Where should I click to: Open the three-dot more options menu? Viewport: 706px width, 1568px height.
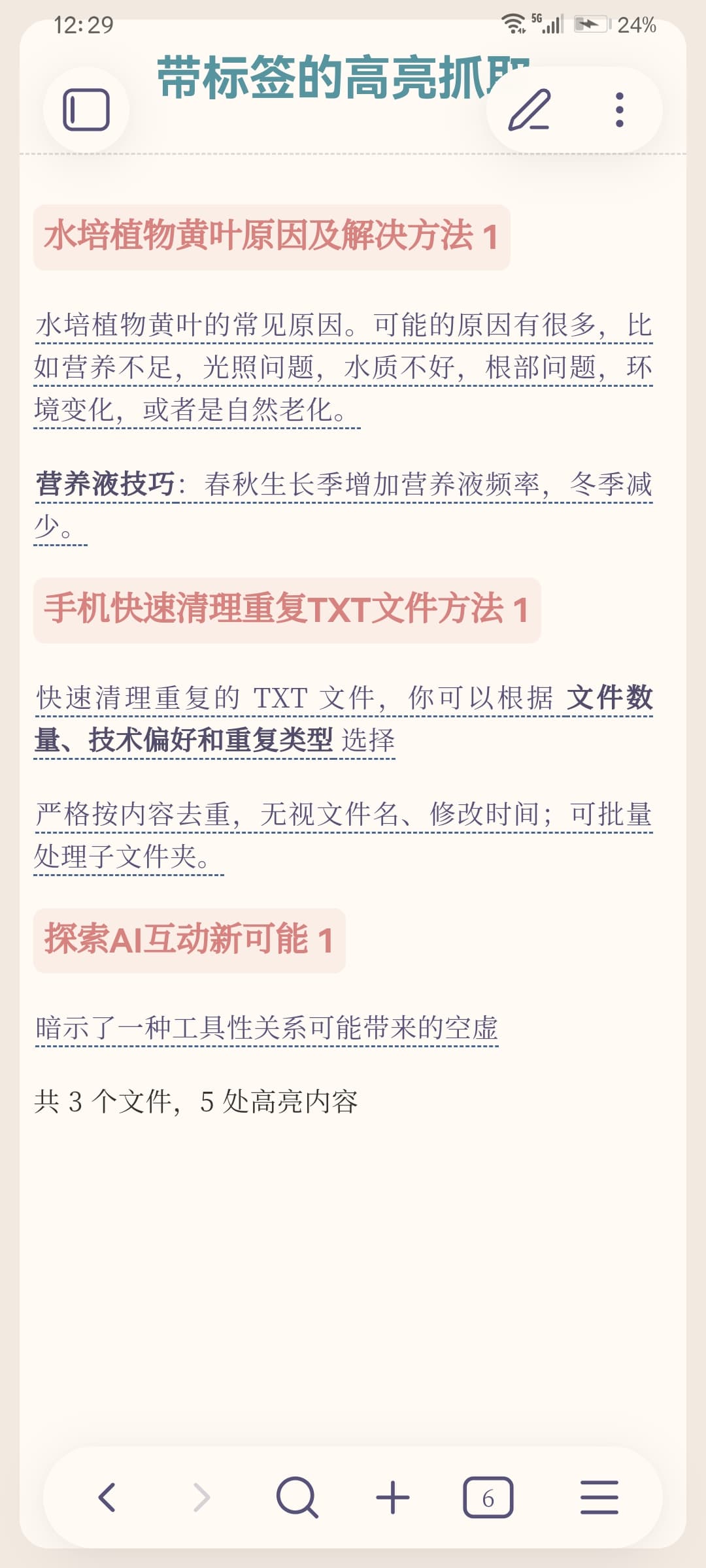(619, 110)
